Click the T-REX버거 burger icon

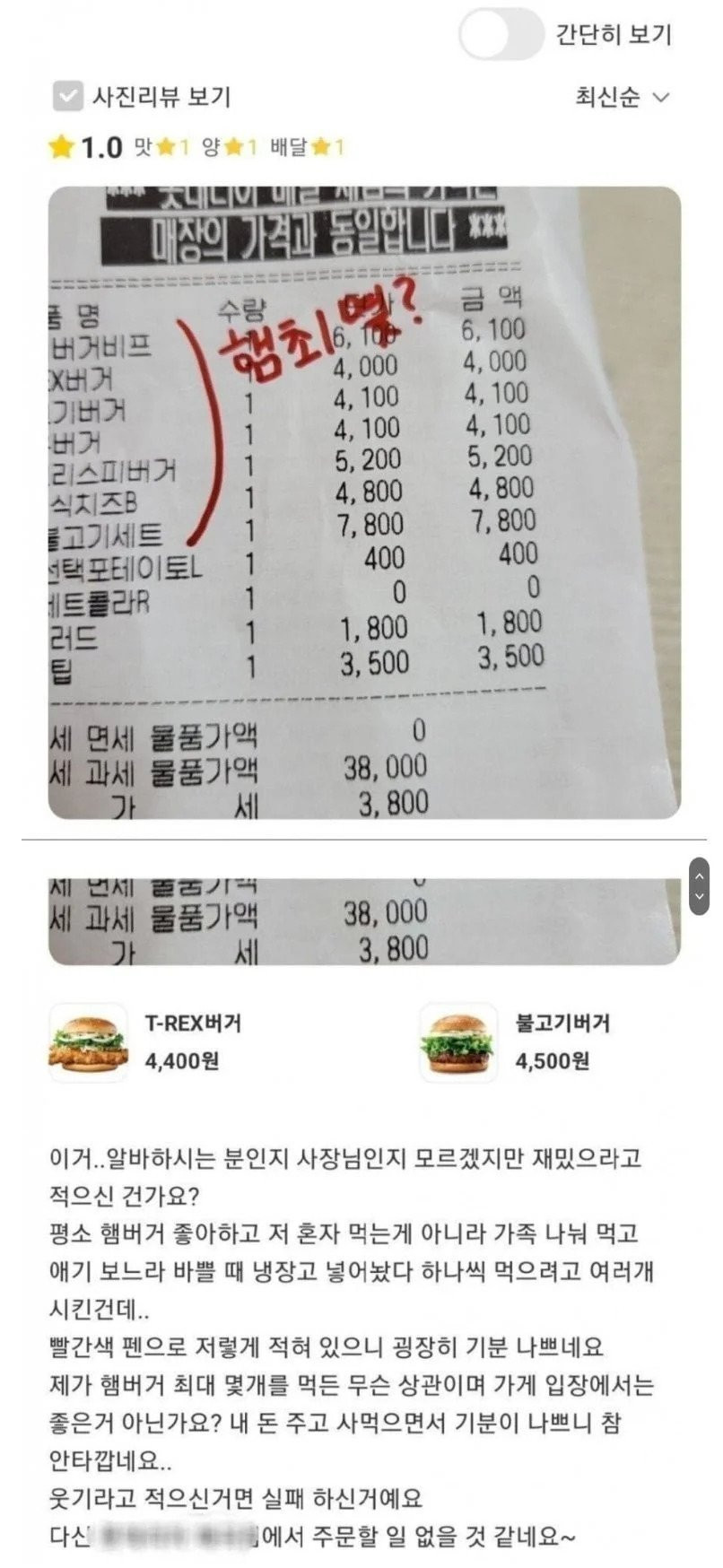tap(86, 1042)
